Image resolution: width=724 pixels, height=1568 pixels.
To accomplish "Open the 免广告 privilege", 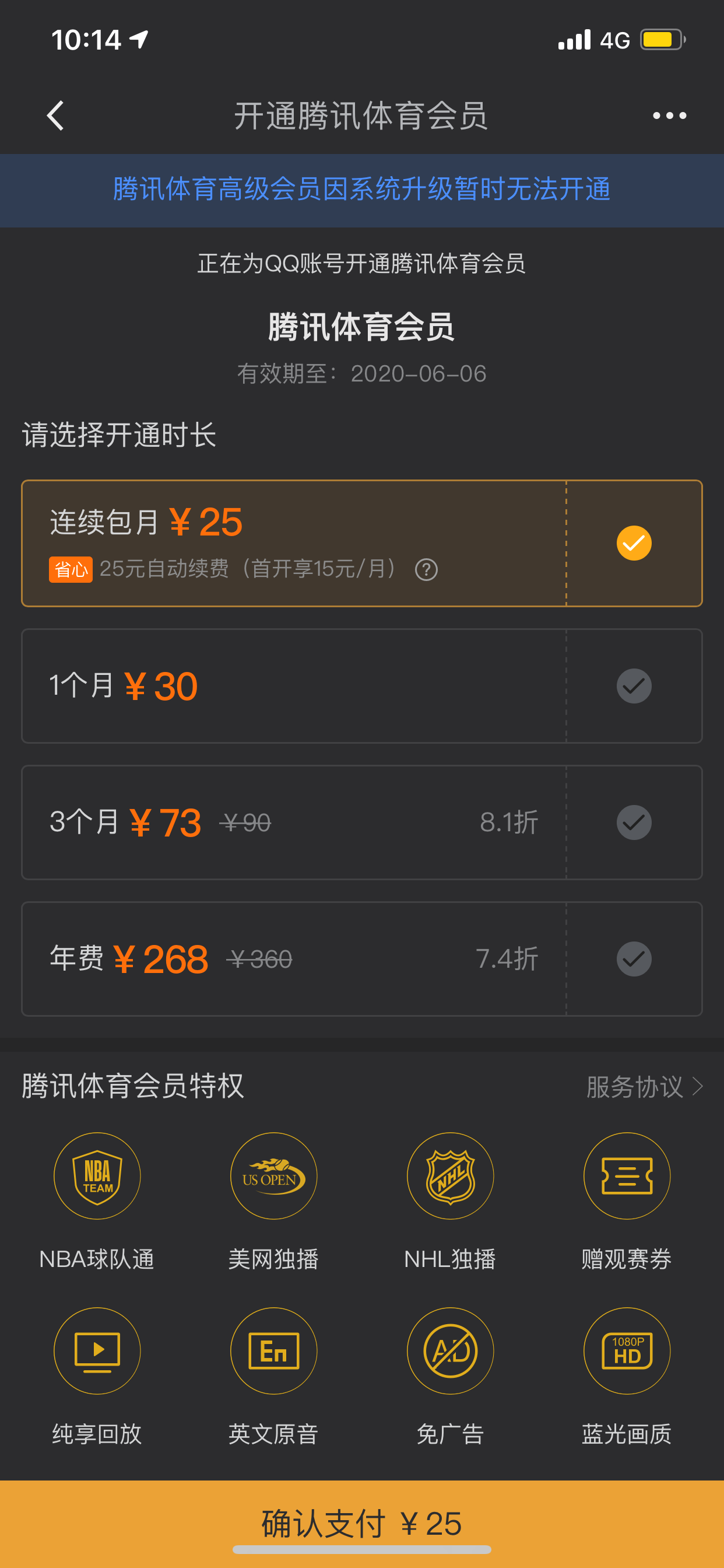I will tap(450, 1352).
